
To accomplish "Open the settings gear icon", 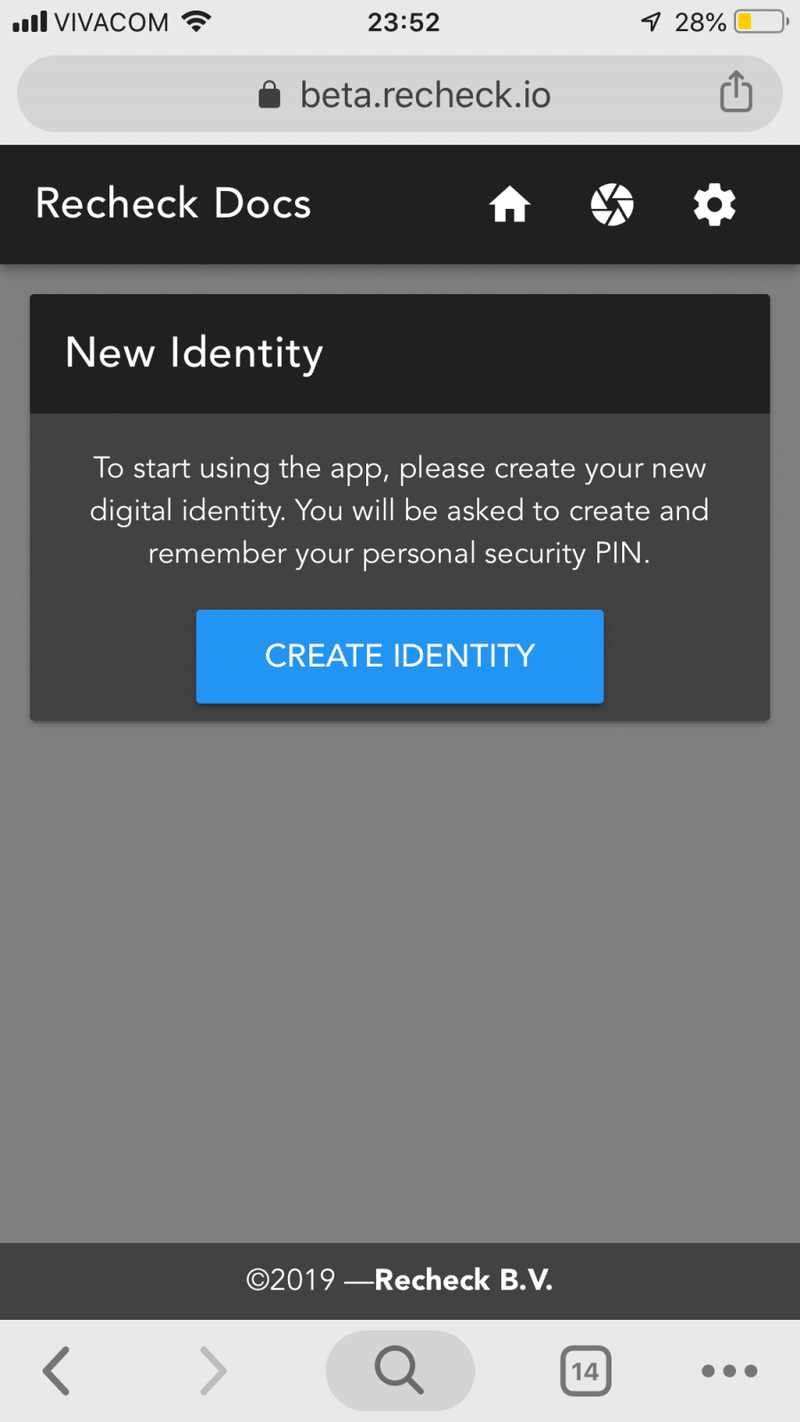I will [714, 206].
